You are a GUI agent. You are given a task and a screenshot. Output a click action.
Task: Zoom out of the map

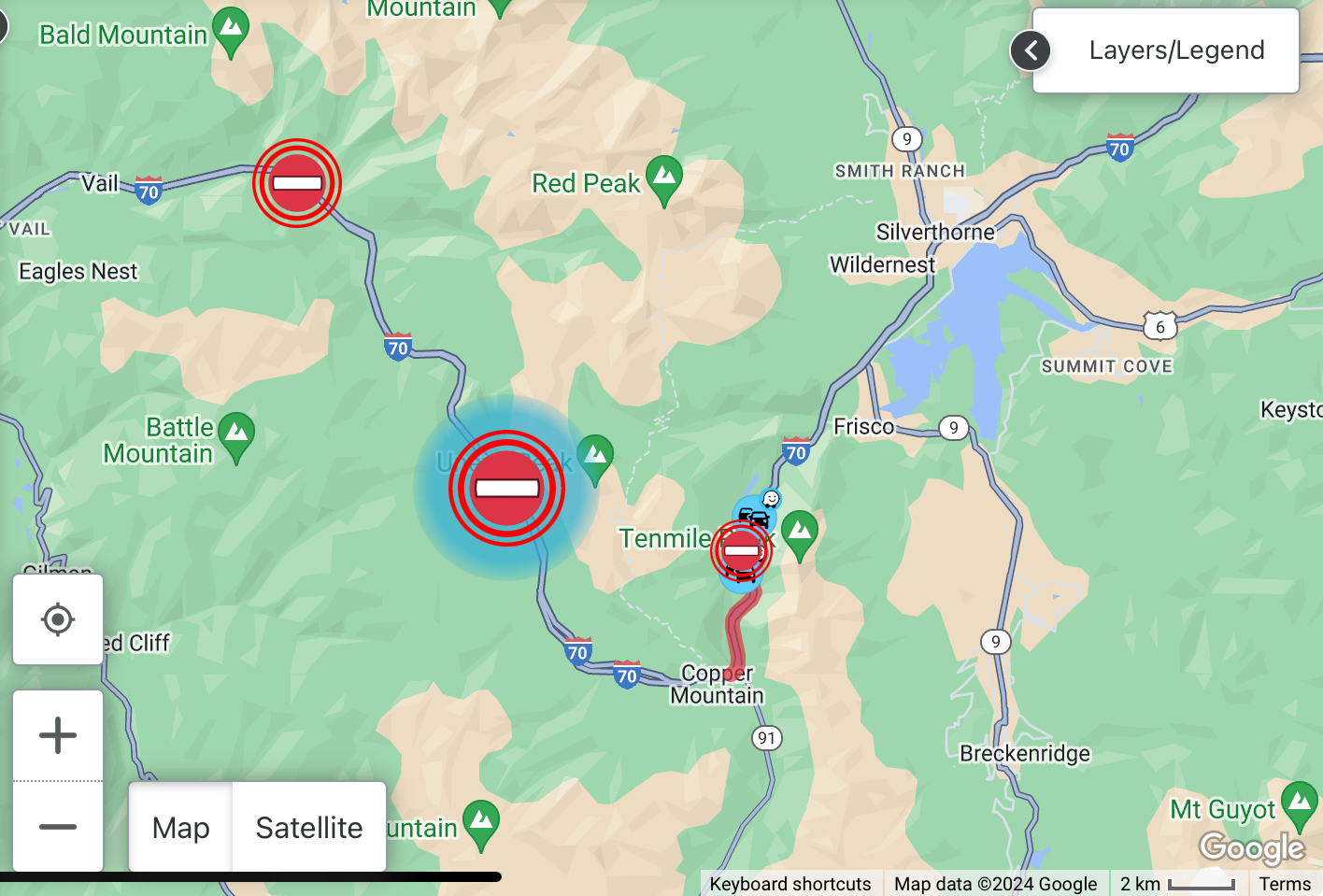tap(58, 827)
